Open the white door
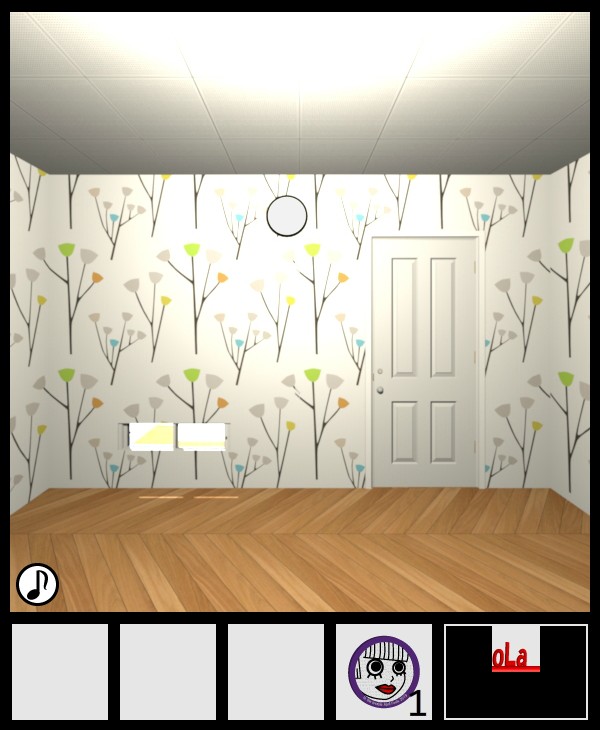The width and height of the screenshot is (600, 730). (x=424, y=360)
